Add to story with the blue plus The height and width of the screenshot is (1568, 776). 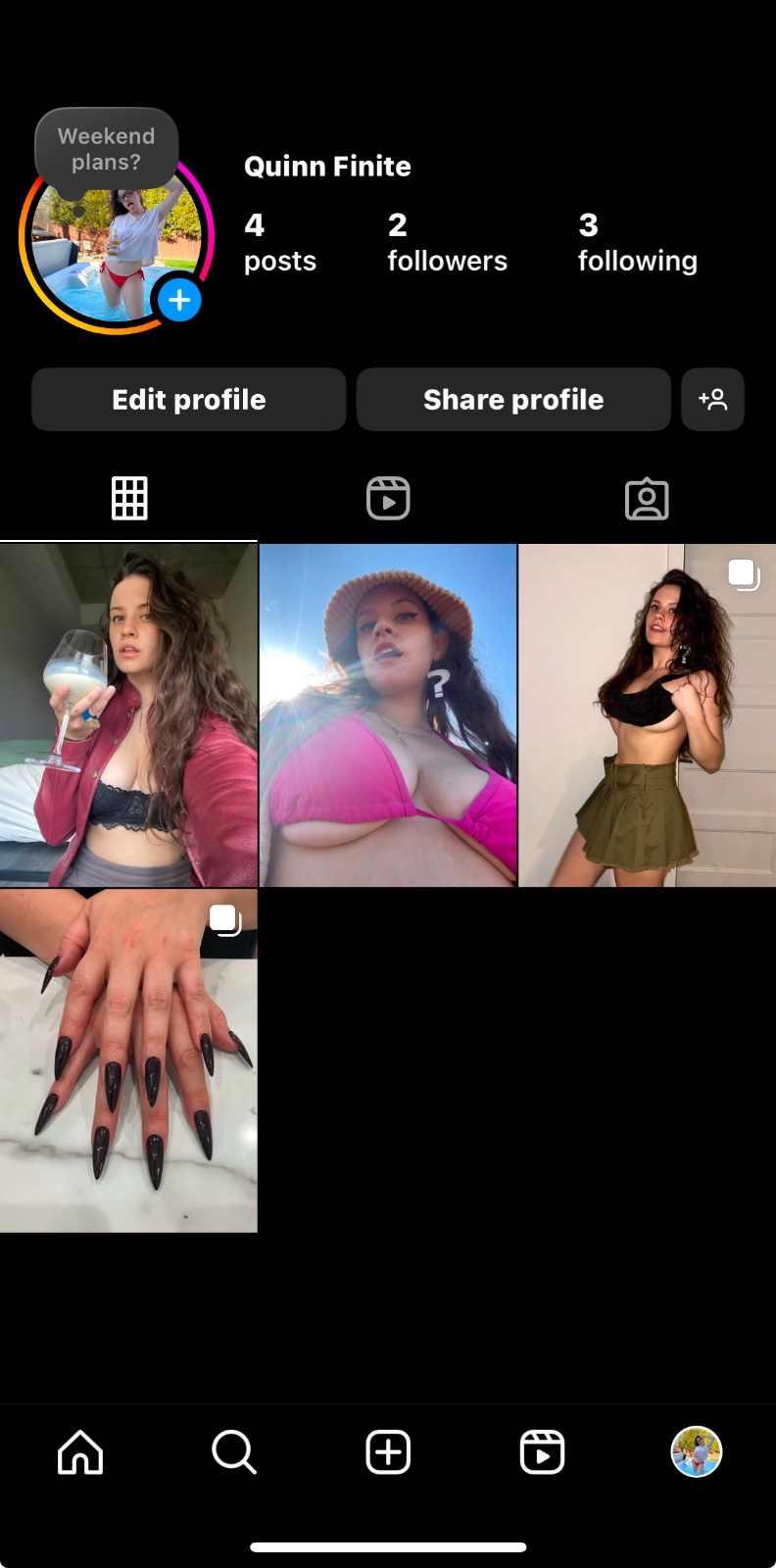tap(179, 300)
